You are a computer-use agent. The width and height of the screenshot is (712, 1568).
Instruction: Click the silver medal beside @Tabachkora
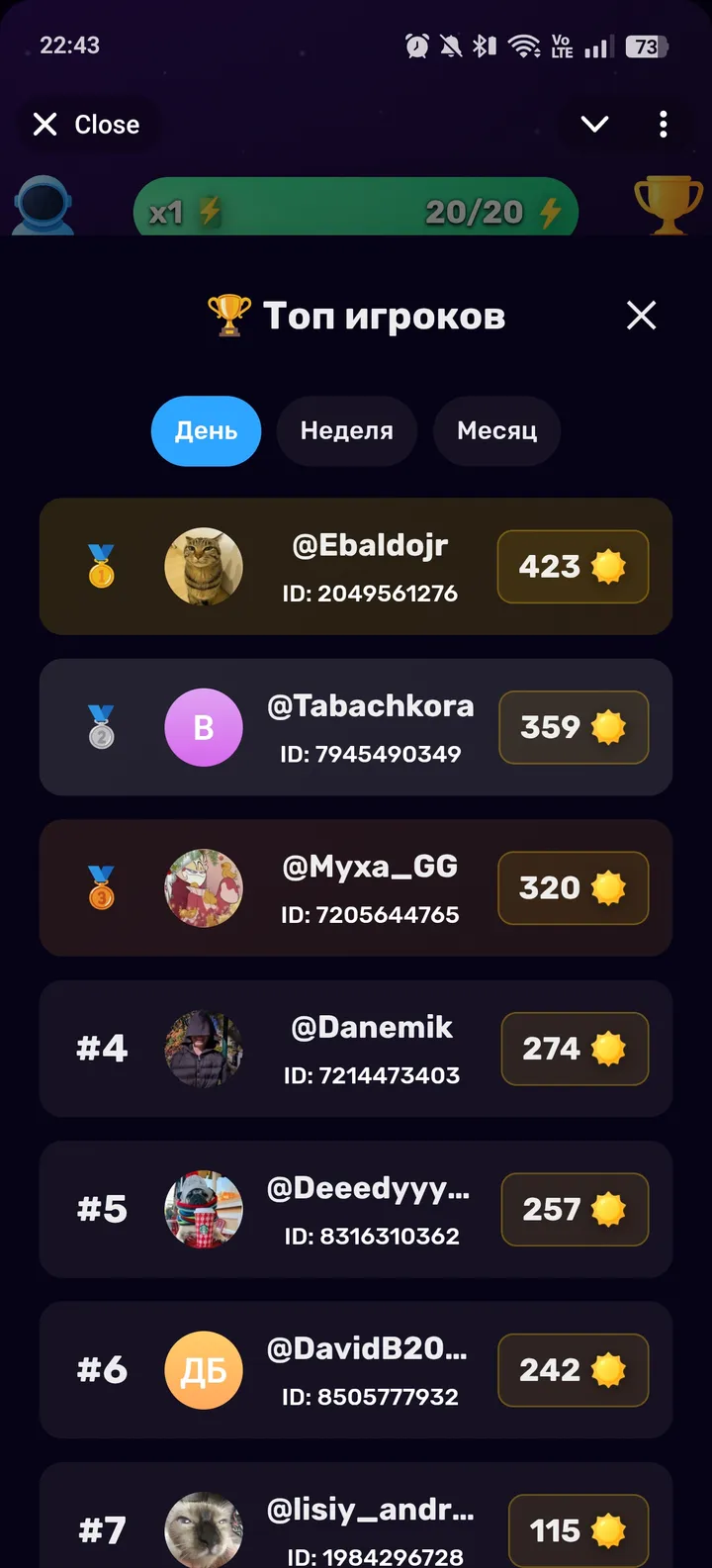click(x=100, y=727)
